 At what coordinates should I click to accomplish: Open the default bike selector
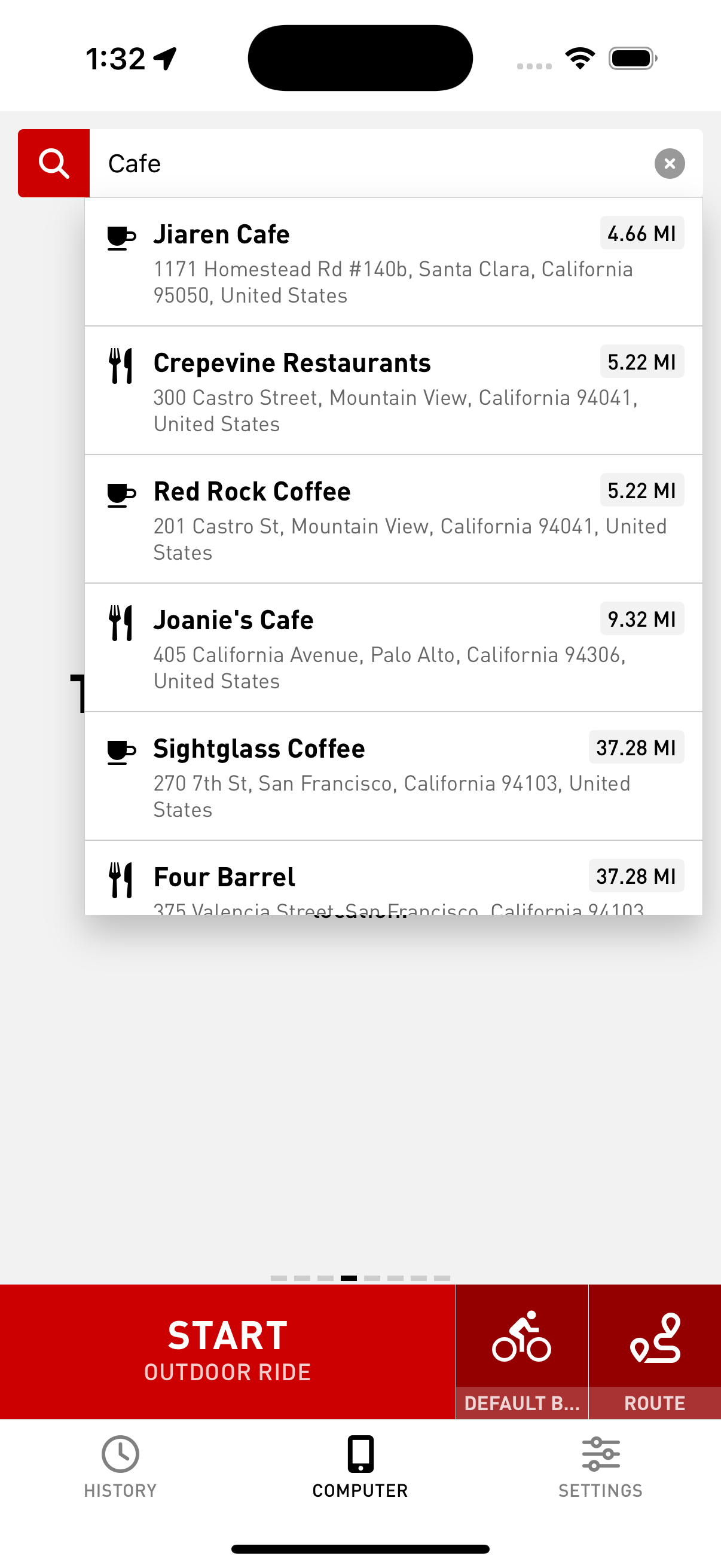tap(522, 1351)
